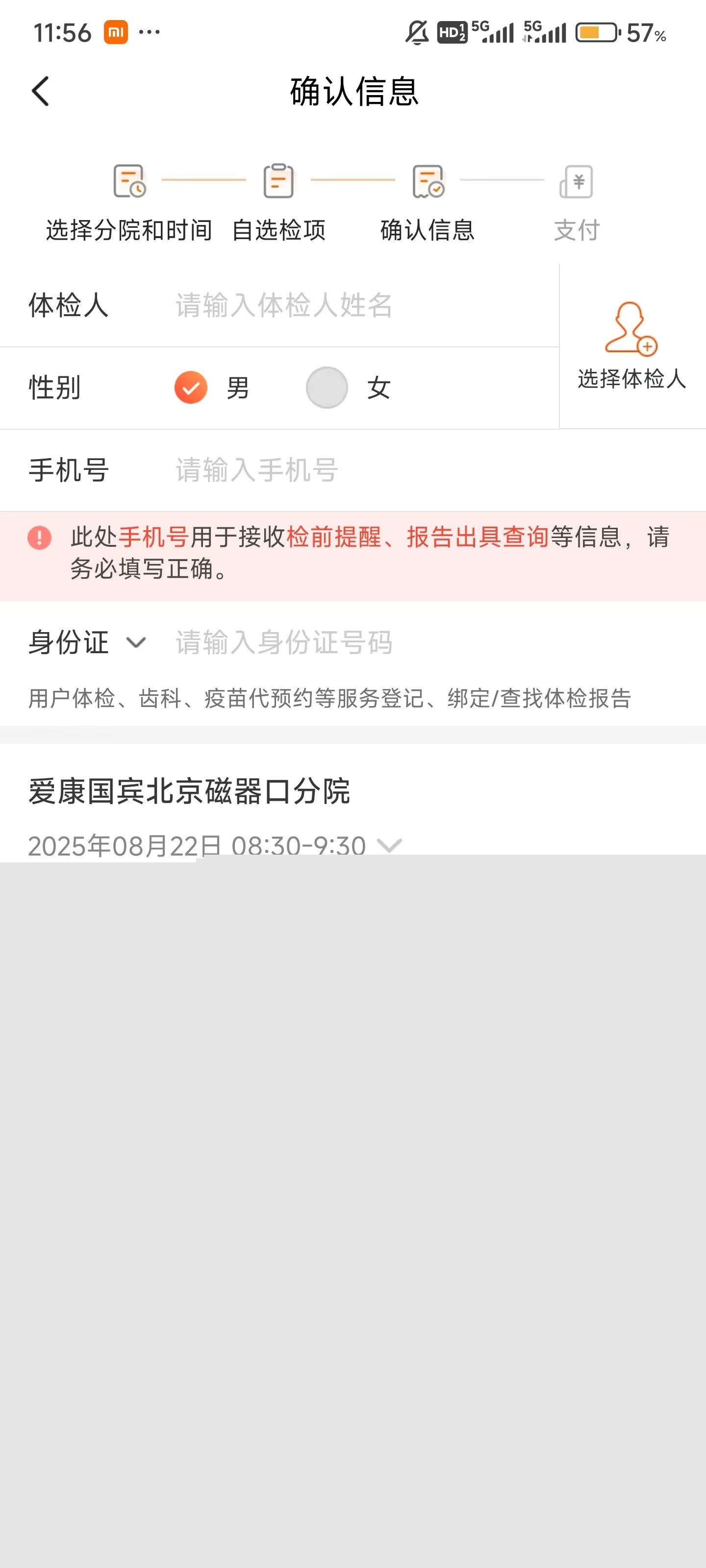Go back from 确认信息 page
This screenshot has width=706, height=1568.
tap(40, 92)
